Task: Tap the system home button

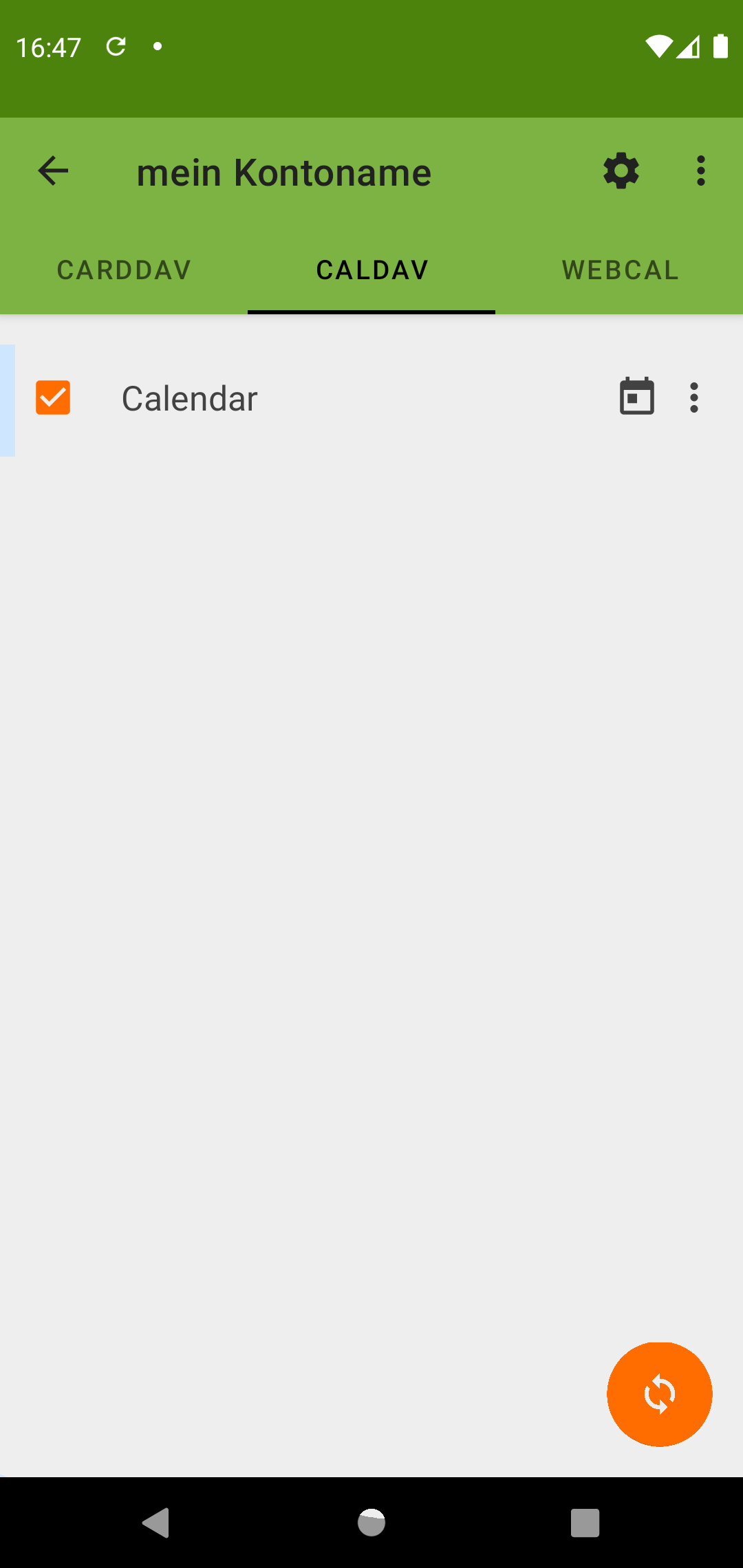Action: coord(371,1523)
